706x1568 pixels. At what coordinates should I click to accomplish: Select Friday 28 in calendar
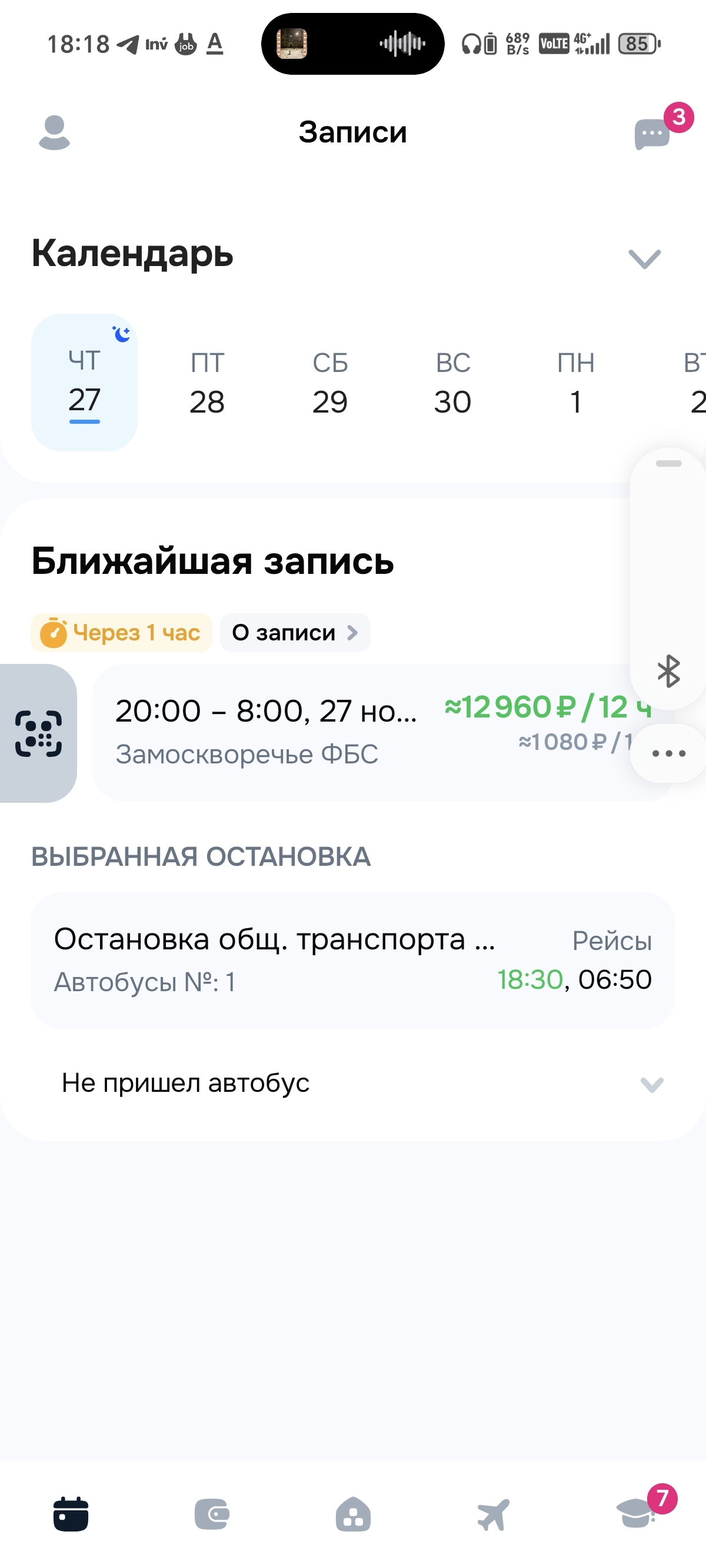pos(208,382)
